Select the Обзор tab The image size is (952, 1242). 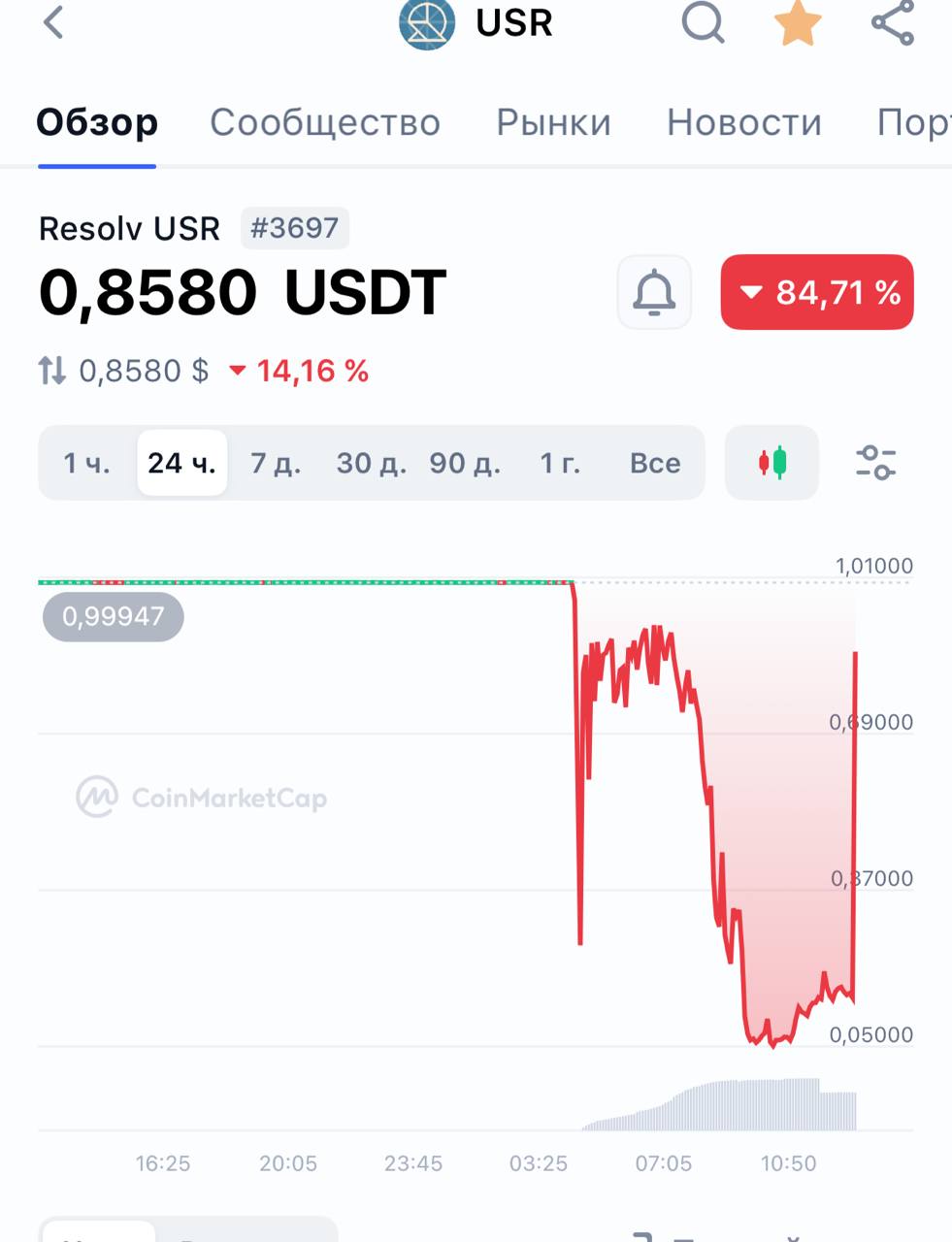(x=97, y=122)
